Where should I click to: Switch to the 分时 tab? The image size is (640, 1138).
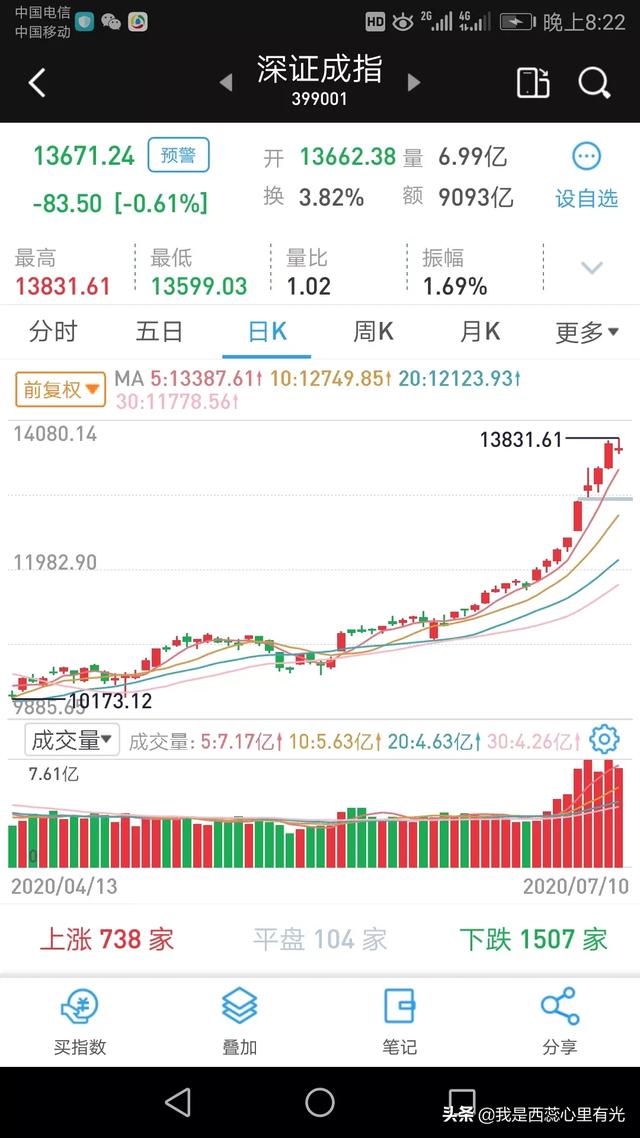(53, 332)
